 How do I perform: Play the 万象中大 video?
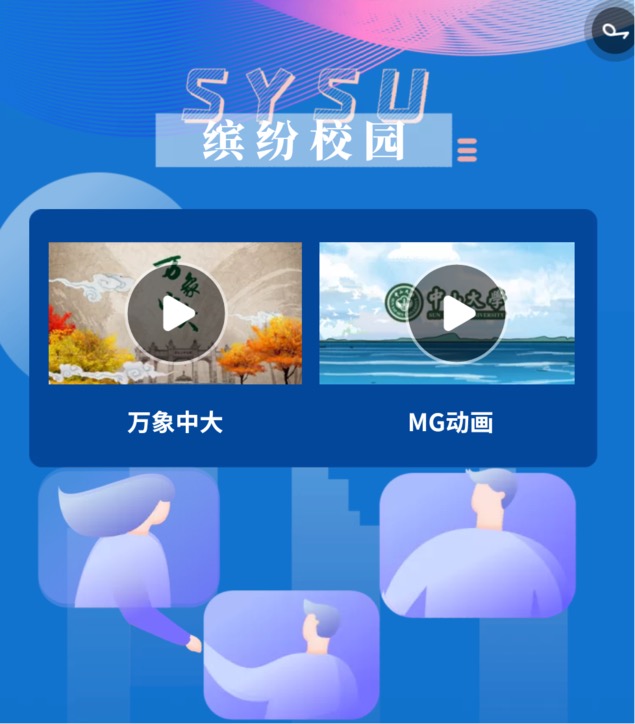click(x=176, y=314)
